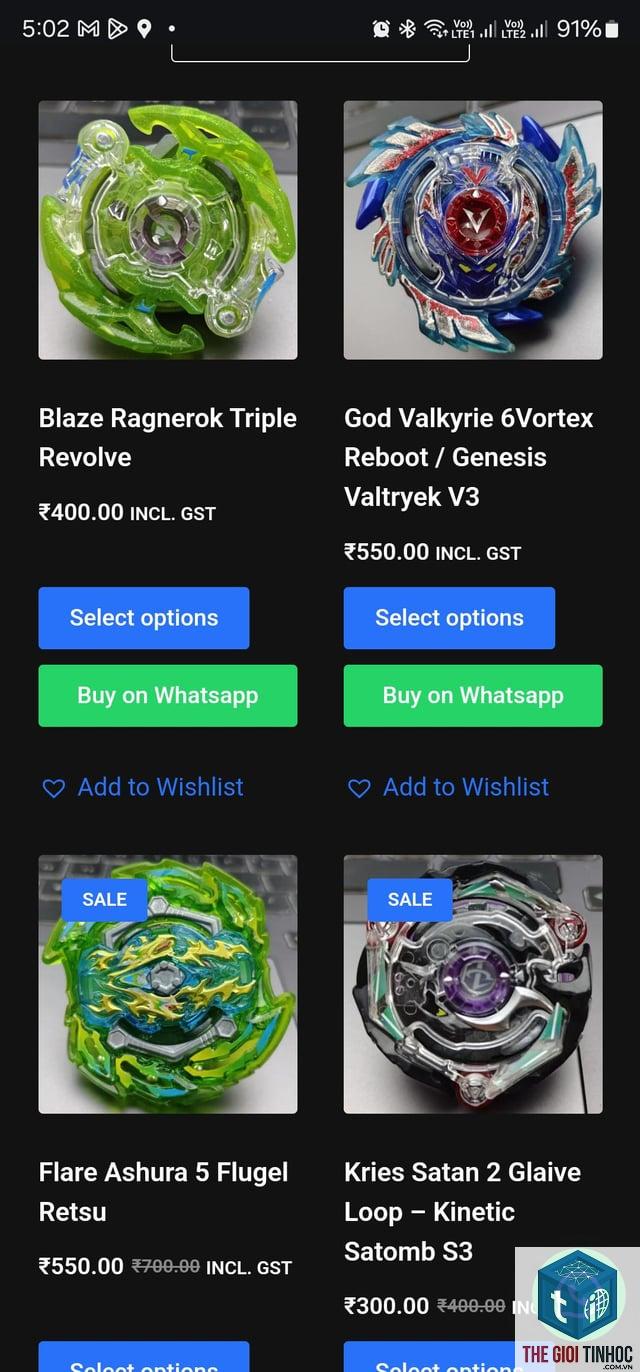Open the Flare Ashura 5 Flugel Retsu image
Image resolution: width=640 pixels, height=1372 pixels.
[168, 984]
